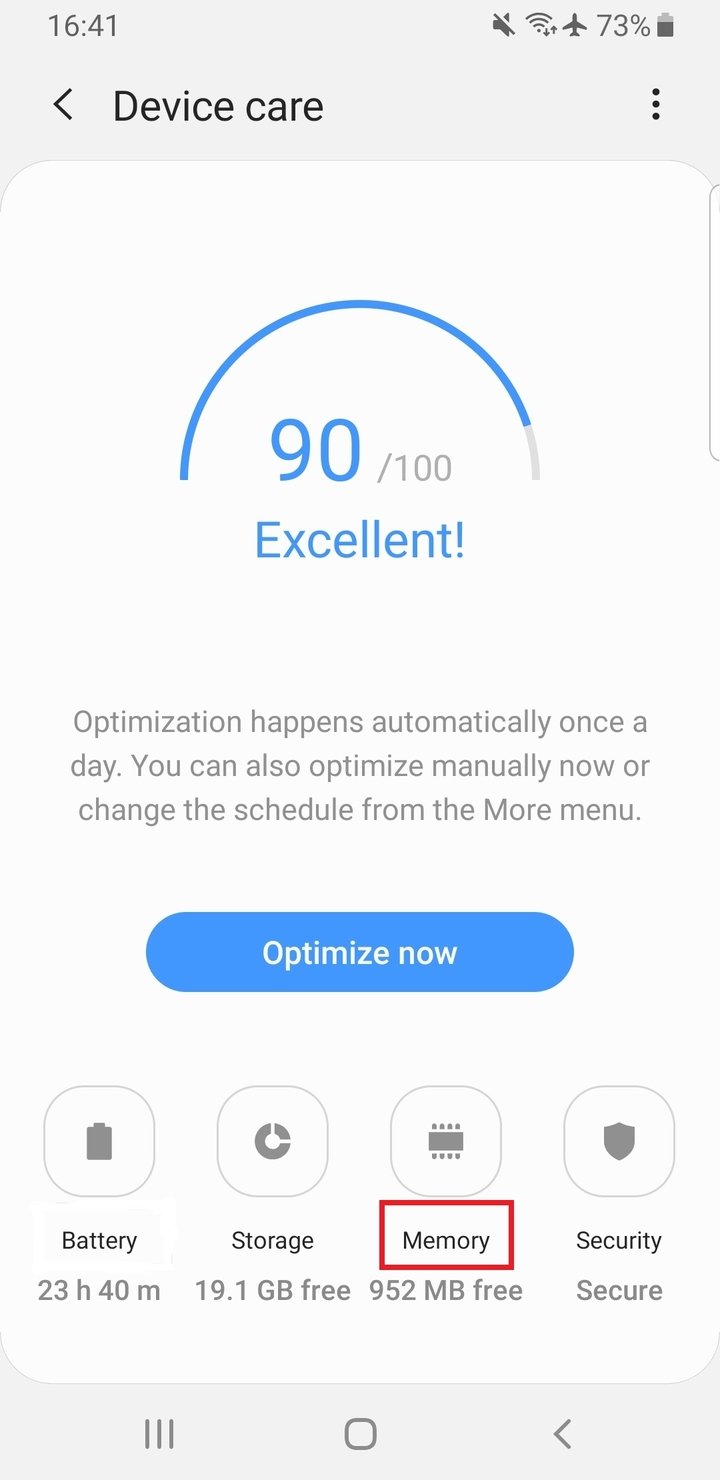Open Security status

click(619, 1141)
